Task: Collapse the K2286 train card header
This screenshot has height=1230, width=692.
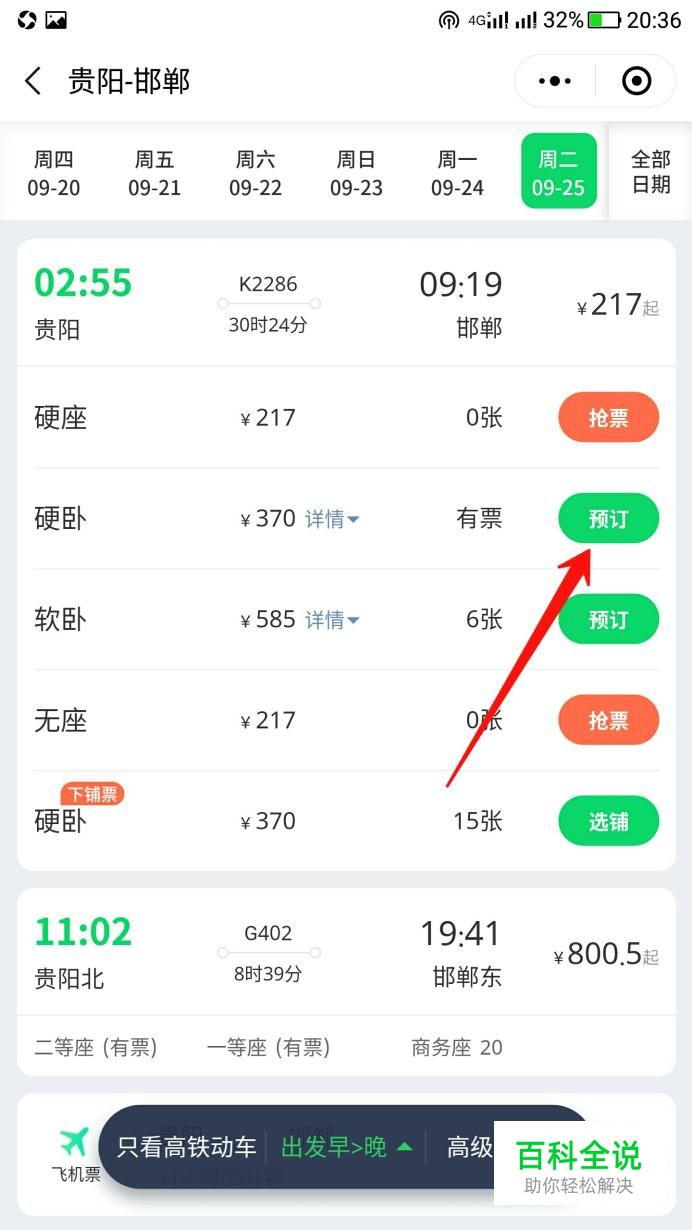Action: [346, 303]
